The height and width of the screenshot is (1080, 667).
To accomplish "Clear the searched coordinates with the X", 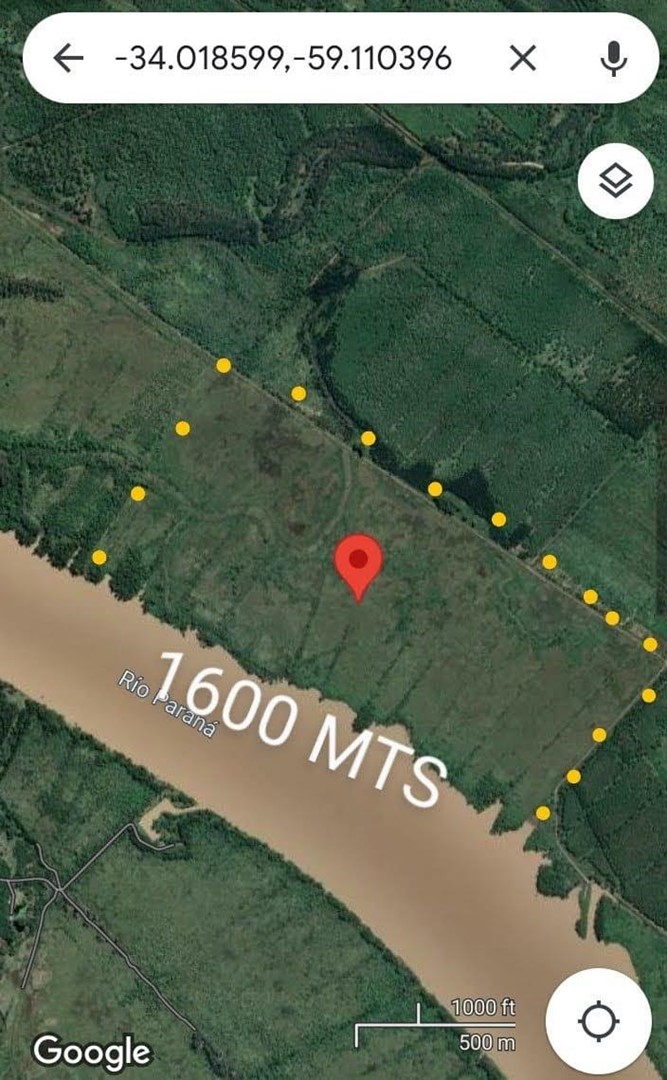I will point(523,59).
